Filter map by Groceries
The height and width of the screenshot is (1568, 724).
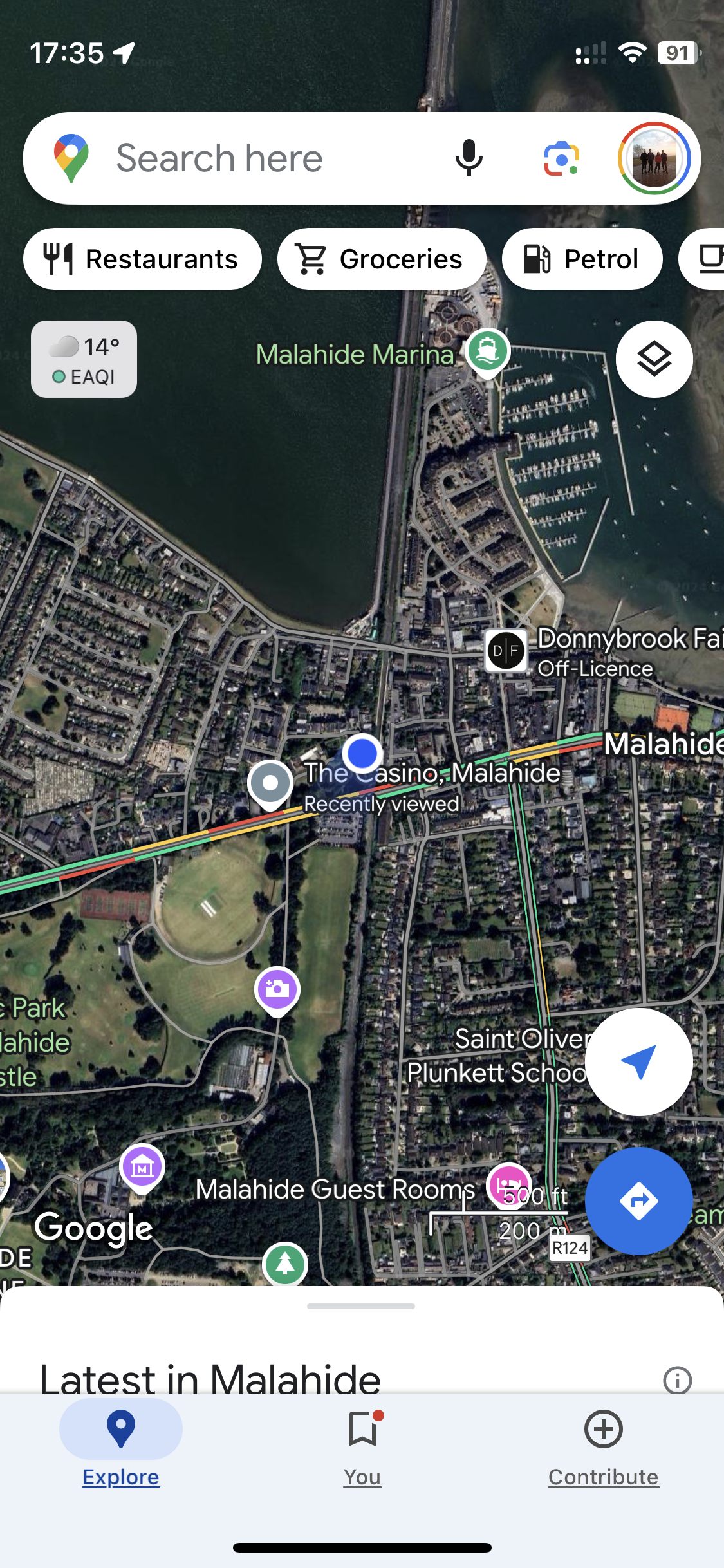coord(381,259)
